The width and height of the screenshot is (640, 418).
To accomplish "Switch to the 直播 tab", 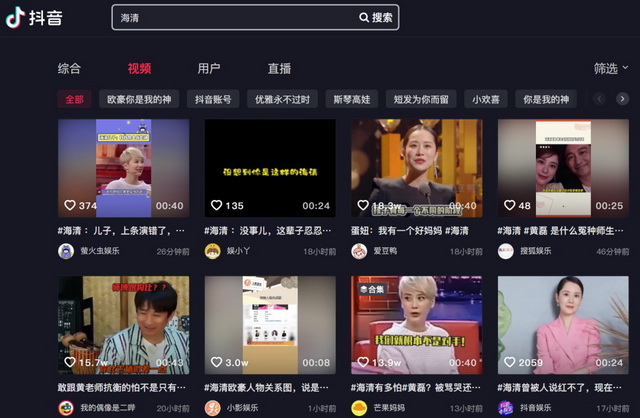I will [x=279, y=69].
